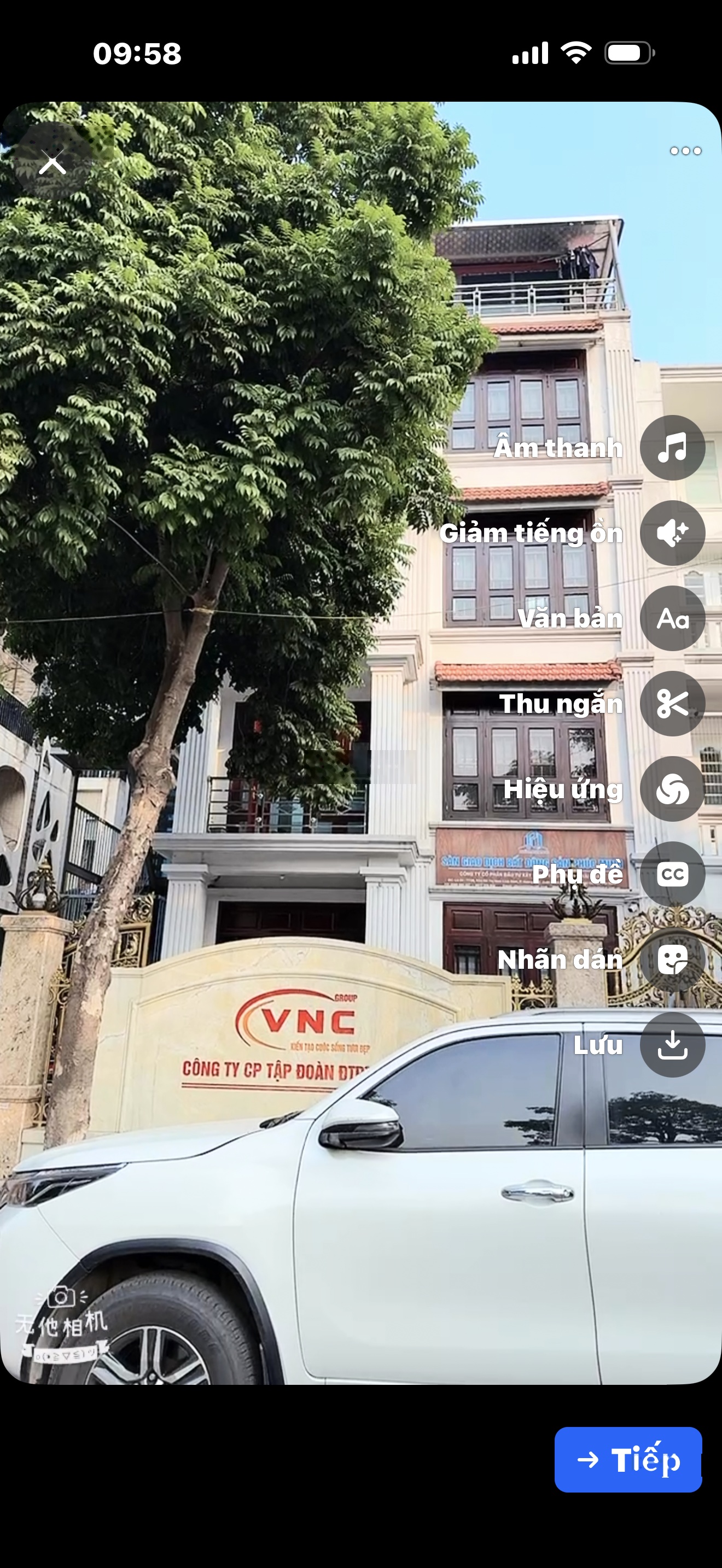Close the video editor
722x1568 pixels.
53,163
